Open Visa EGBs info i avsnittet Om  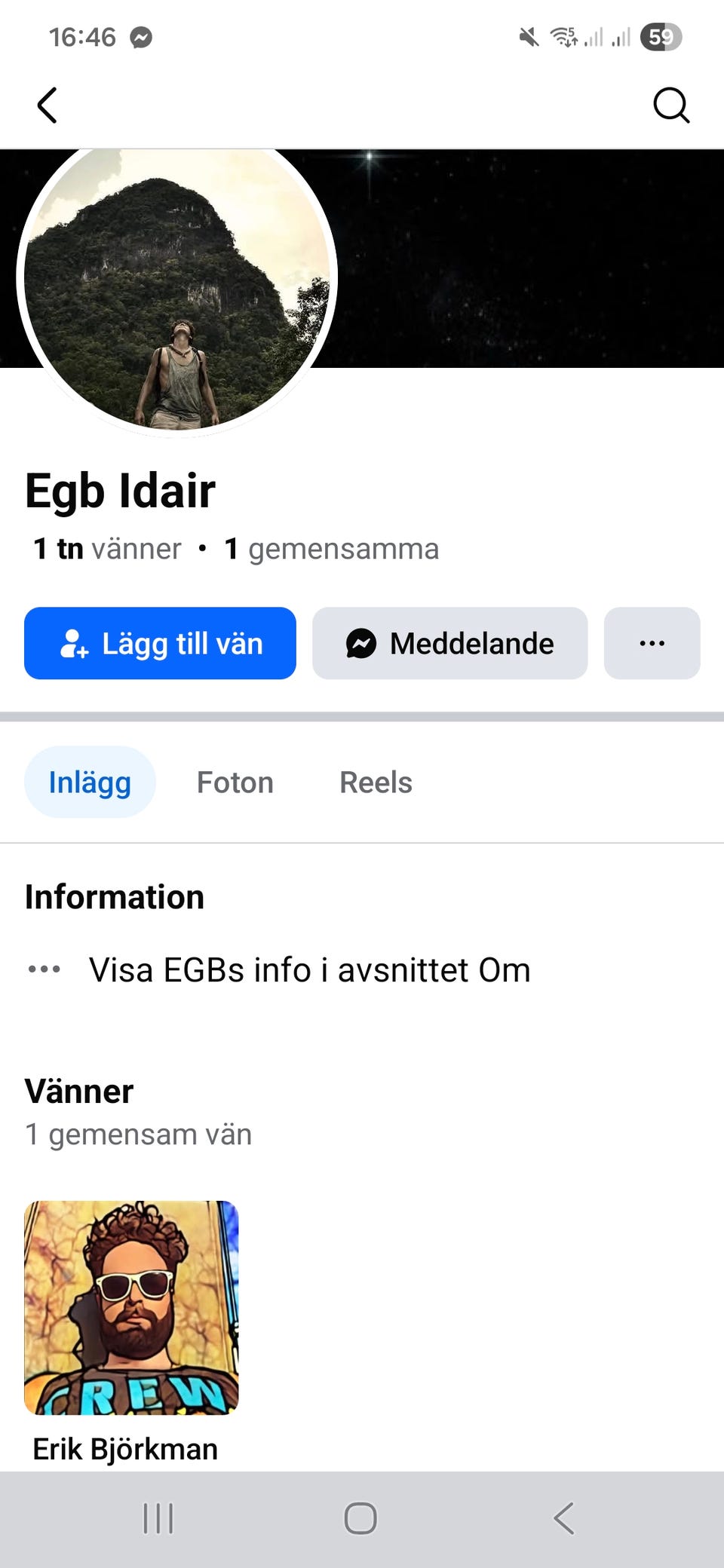(309, 970)
